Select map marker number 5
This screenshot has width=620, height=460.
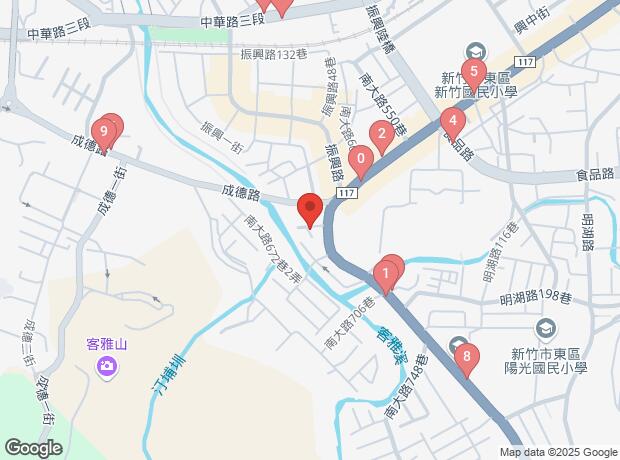pyautogui.click(x=473, y=71)
